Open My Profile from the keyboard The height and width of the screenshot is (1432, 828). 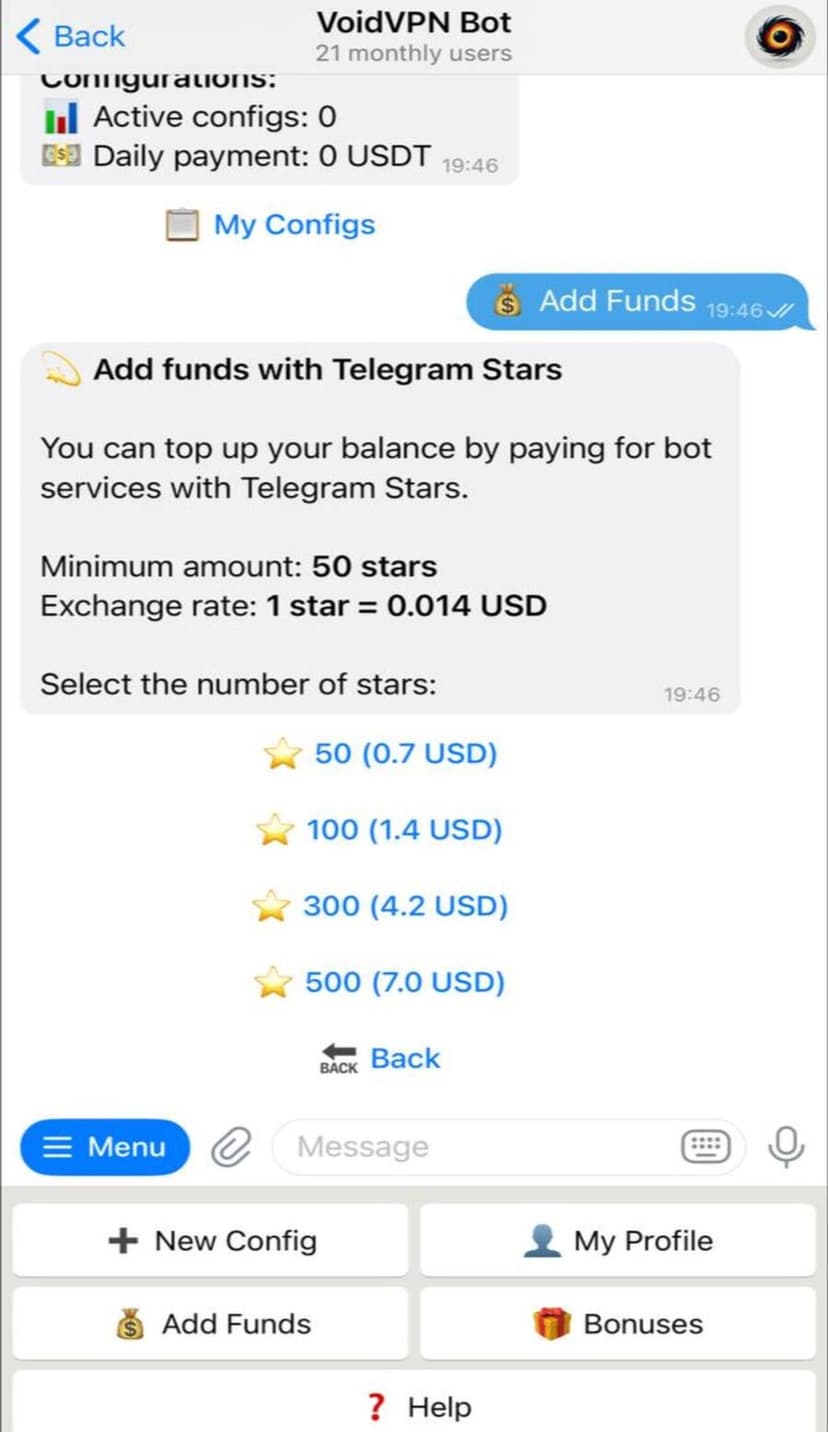pos(618,1241)
